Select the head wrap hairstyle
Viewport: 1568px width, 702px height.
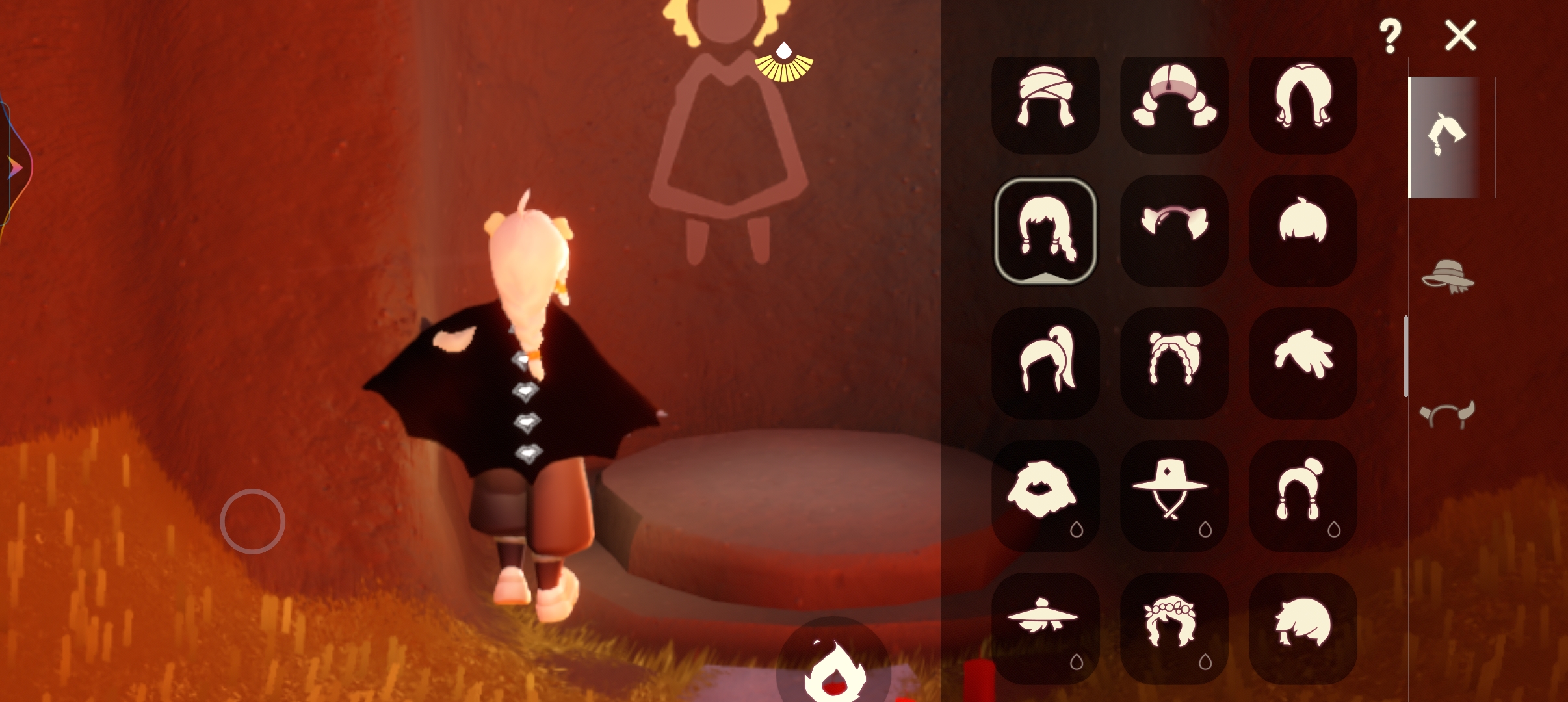(x=1045, y=99)
